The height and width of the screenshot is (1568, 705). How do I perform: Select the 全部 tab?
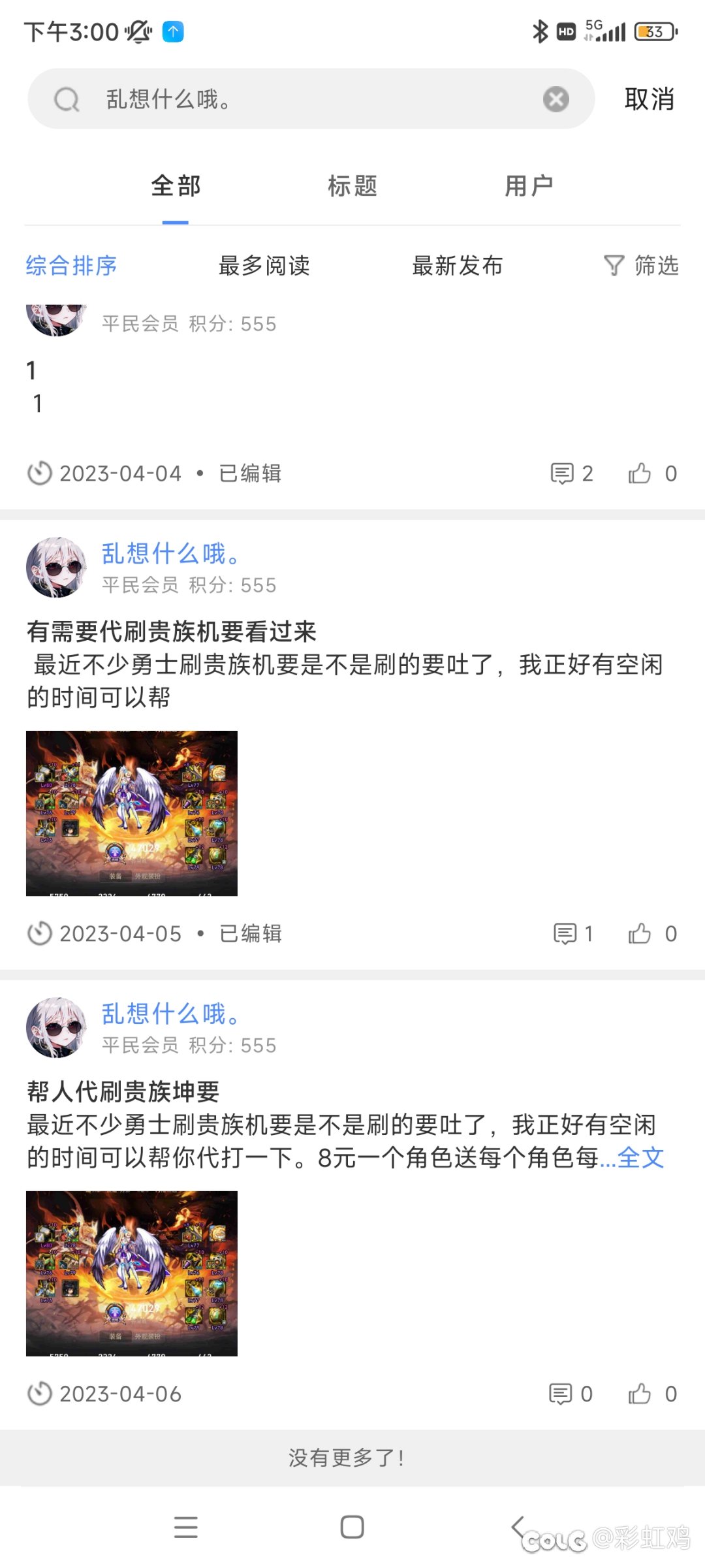176,186
